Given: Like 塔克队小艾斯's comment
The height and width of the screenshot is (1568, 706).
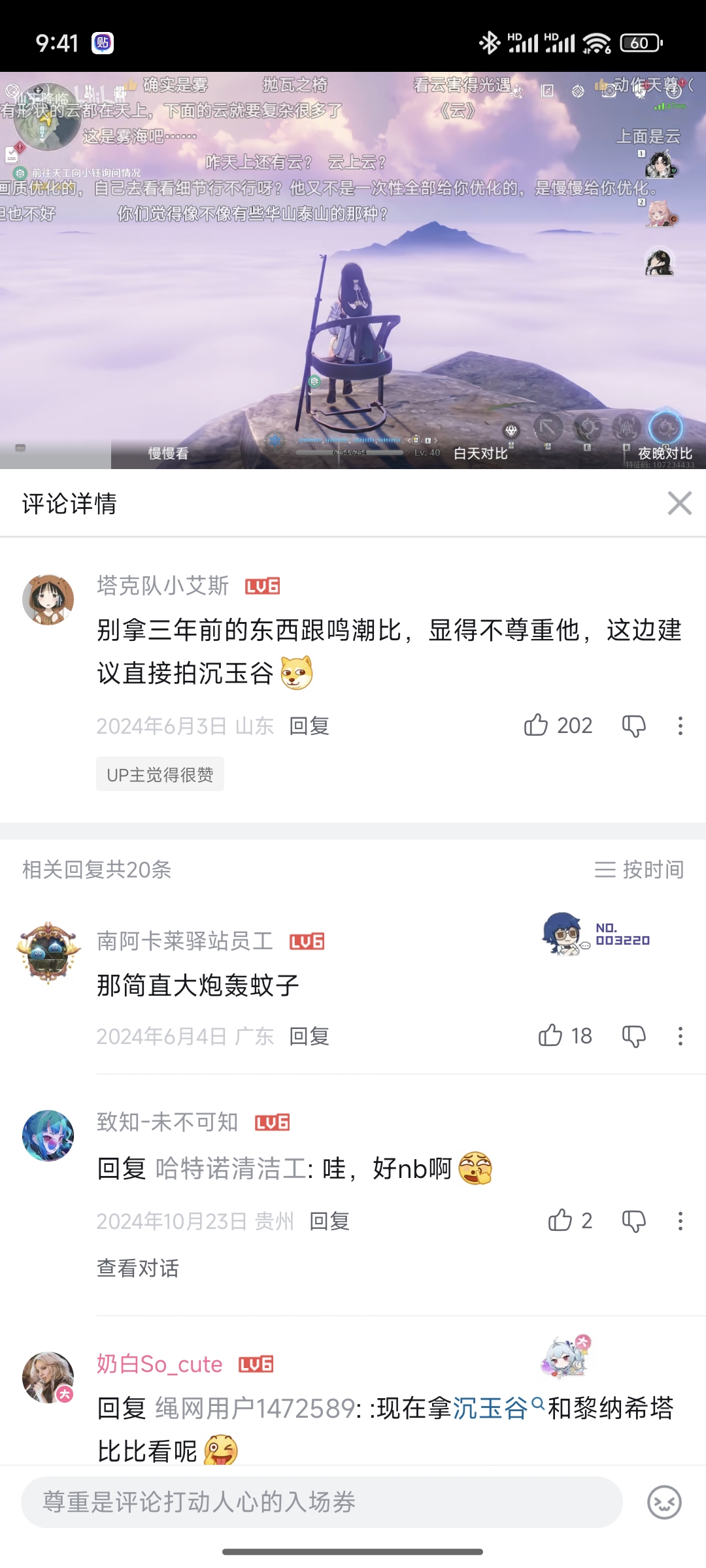Looking at the screenshot, I should (x=536, y=725).
